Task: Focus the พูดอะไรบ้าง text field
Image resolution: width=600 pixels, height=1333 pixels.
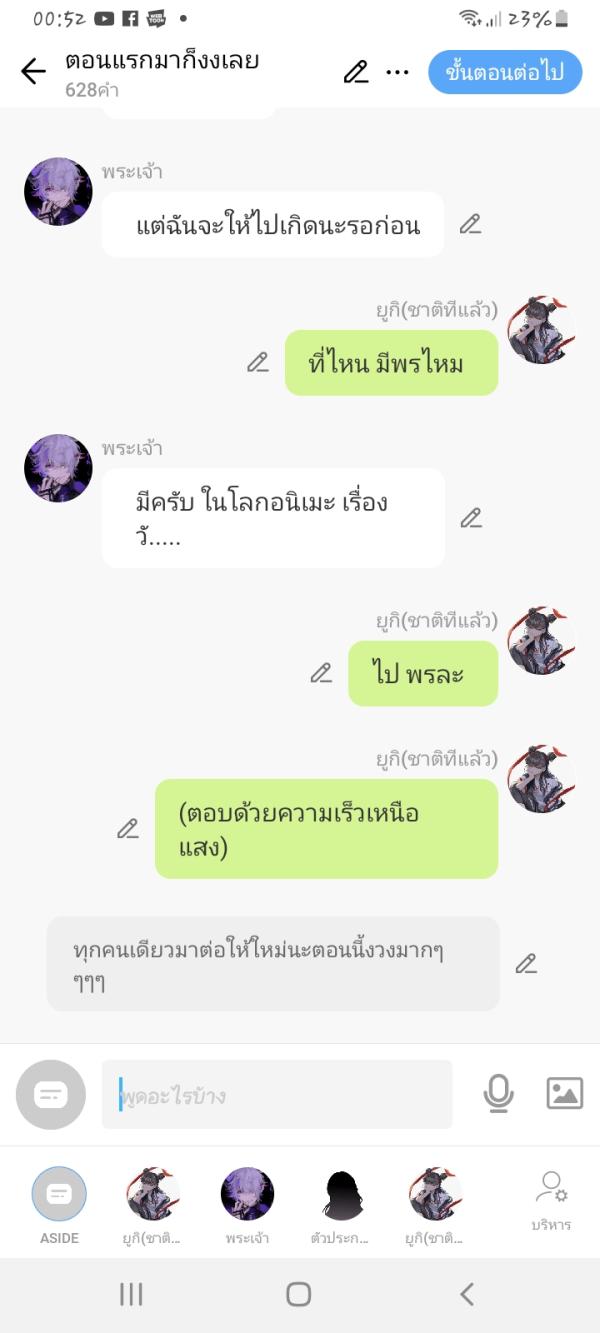Action: [277, 1095]
